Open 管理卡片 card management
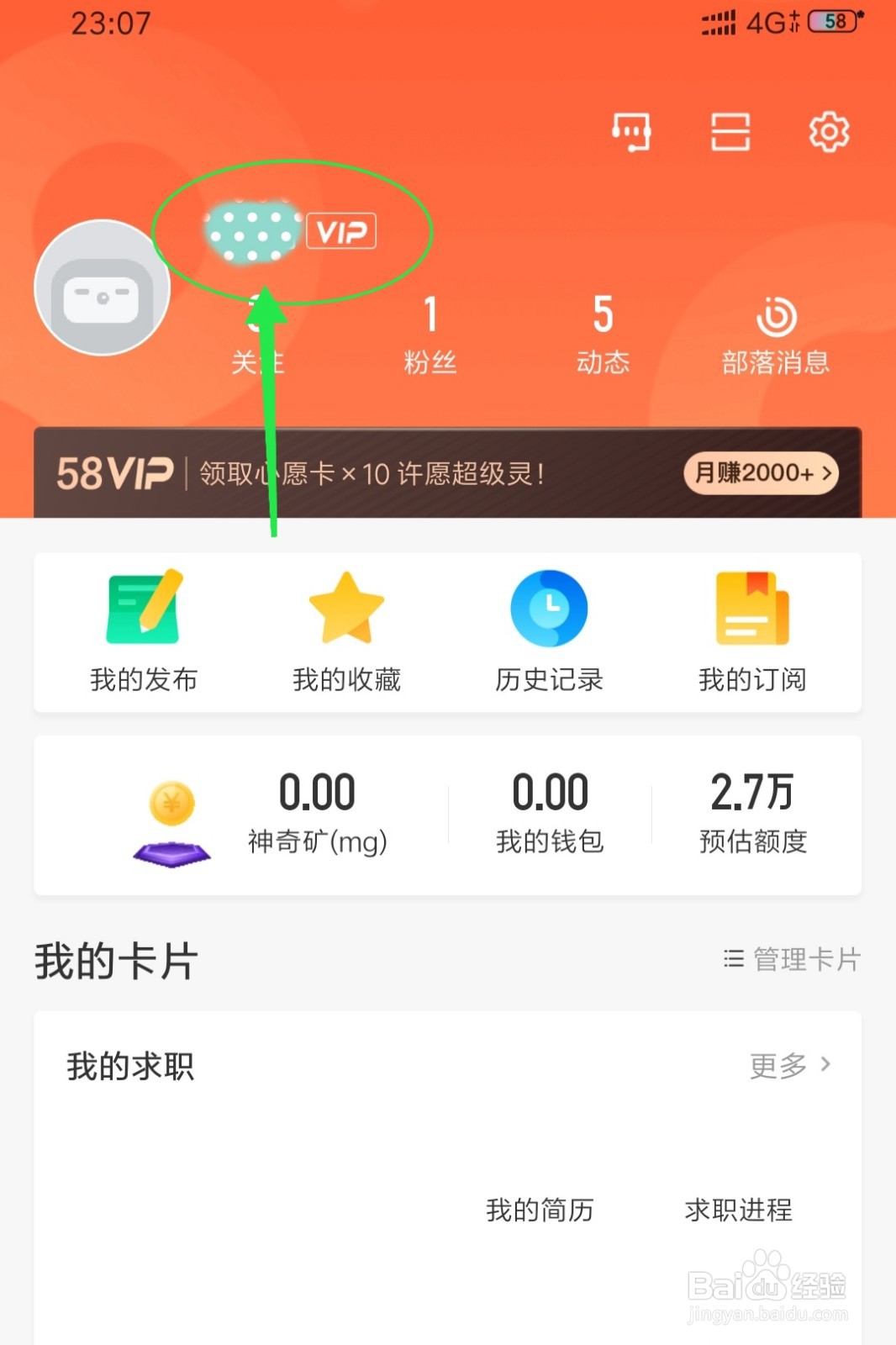Image resolution: width=896 pixels, height=1345 pixels. (792, 960)
